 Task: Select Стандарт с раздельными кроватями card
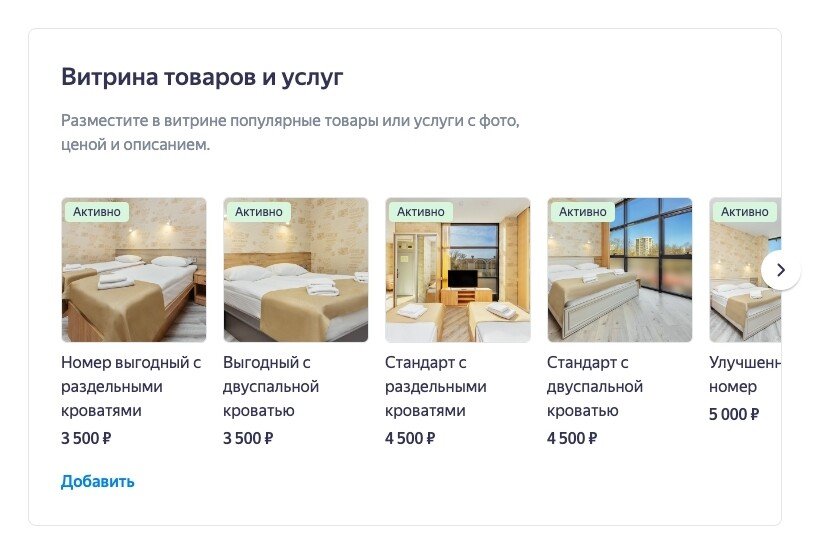point(457,271)
